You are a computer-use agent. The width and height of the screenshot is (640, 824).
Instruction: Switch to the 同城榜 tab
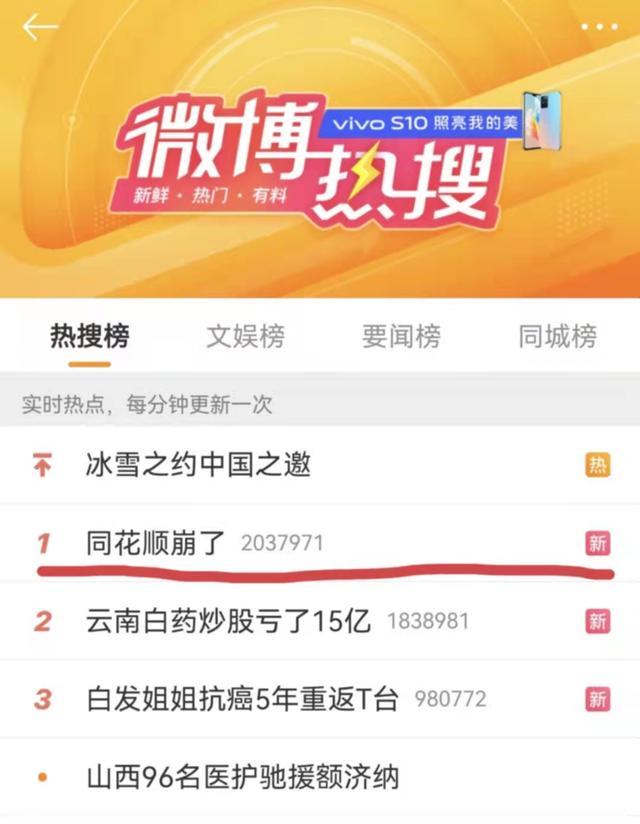557,336
